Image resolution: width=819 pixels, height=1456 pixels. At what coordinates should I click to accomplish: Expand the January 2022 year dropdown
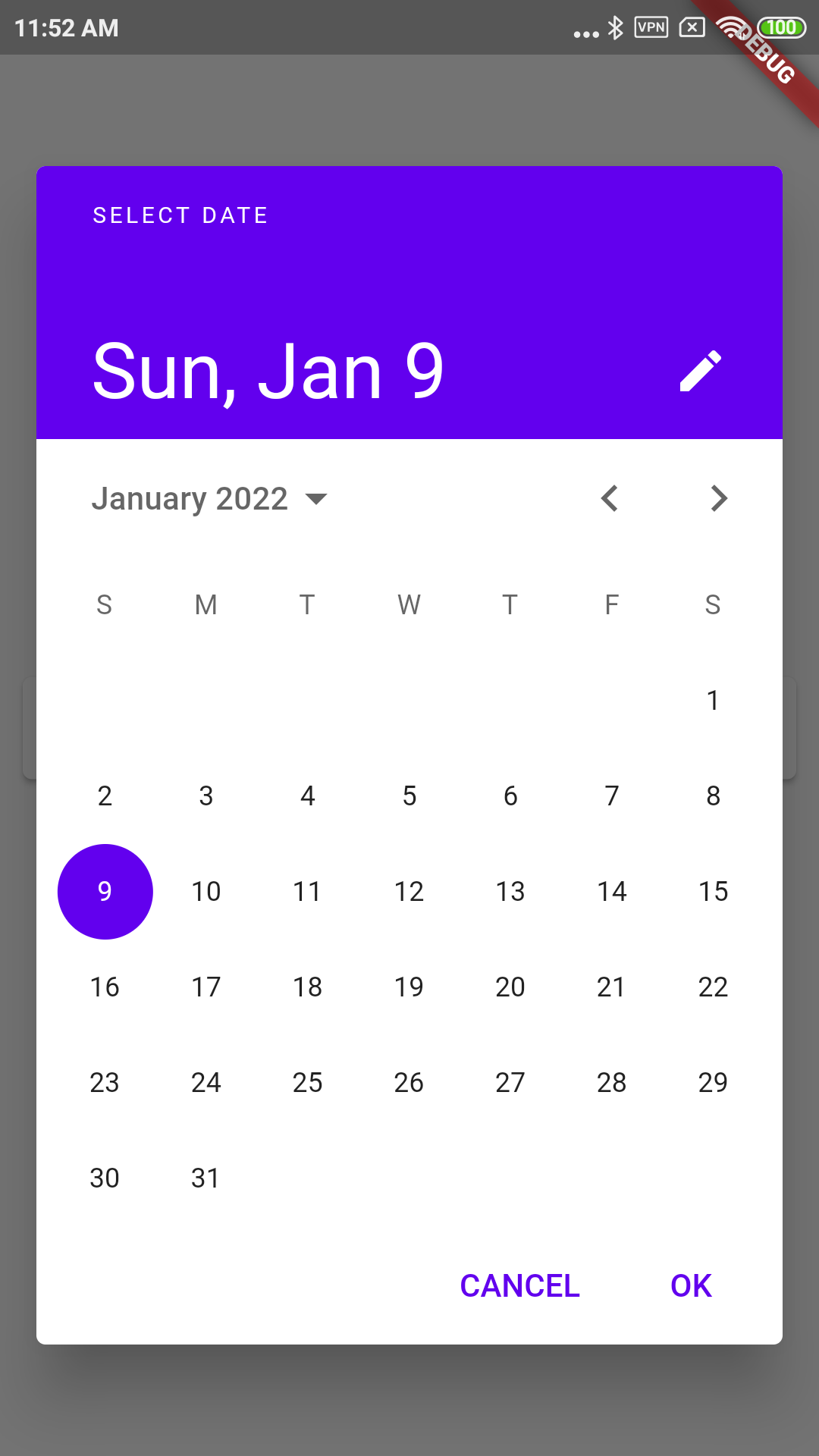(209, 499)
